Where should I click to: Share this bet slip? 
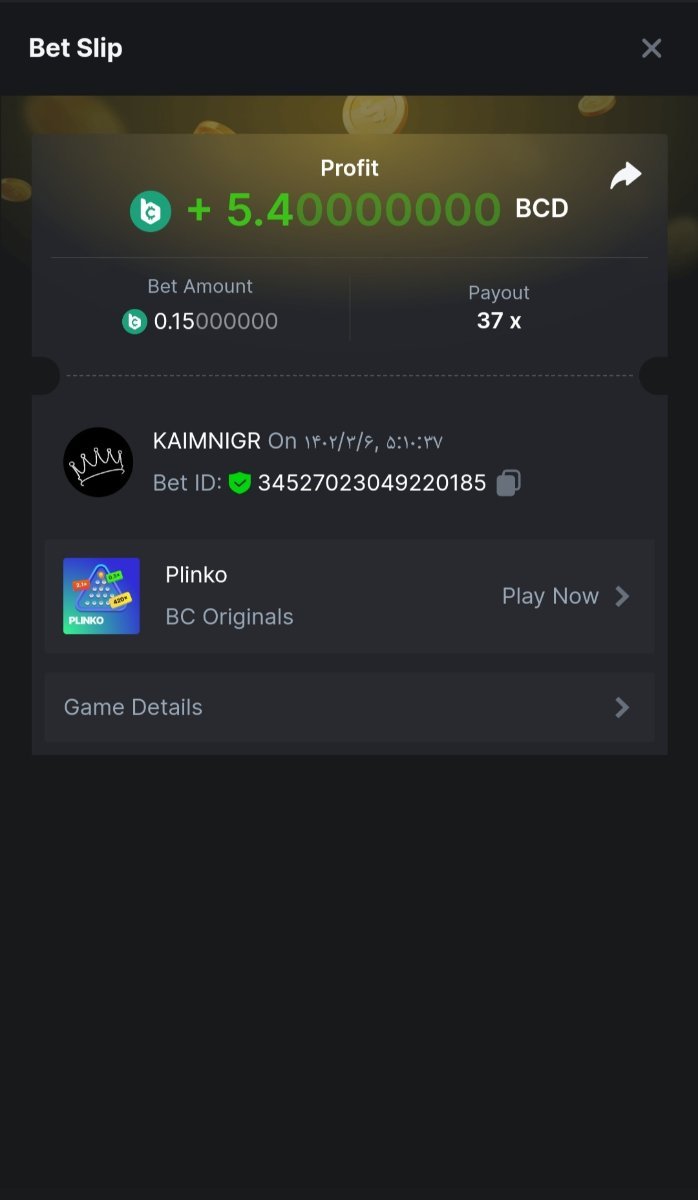click(625, 177)
